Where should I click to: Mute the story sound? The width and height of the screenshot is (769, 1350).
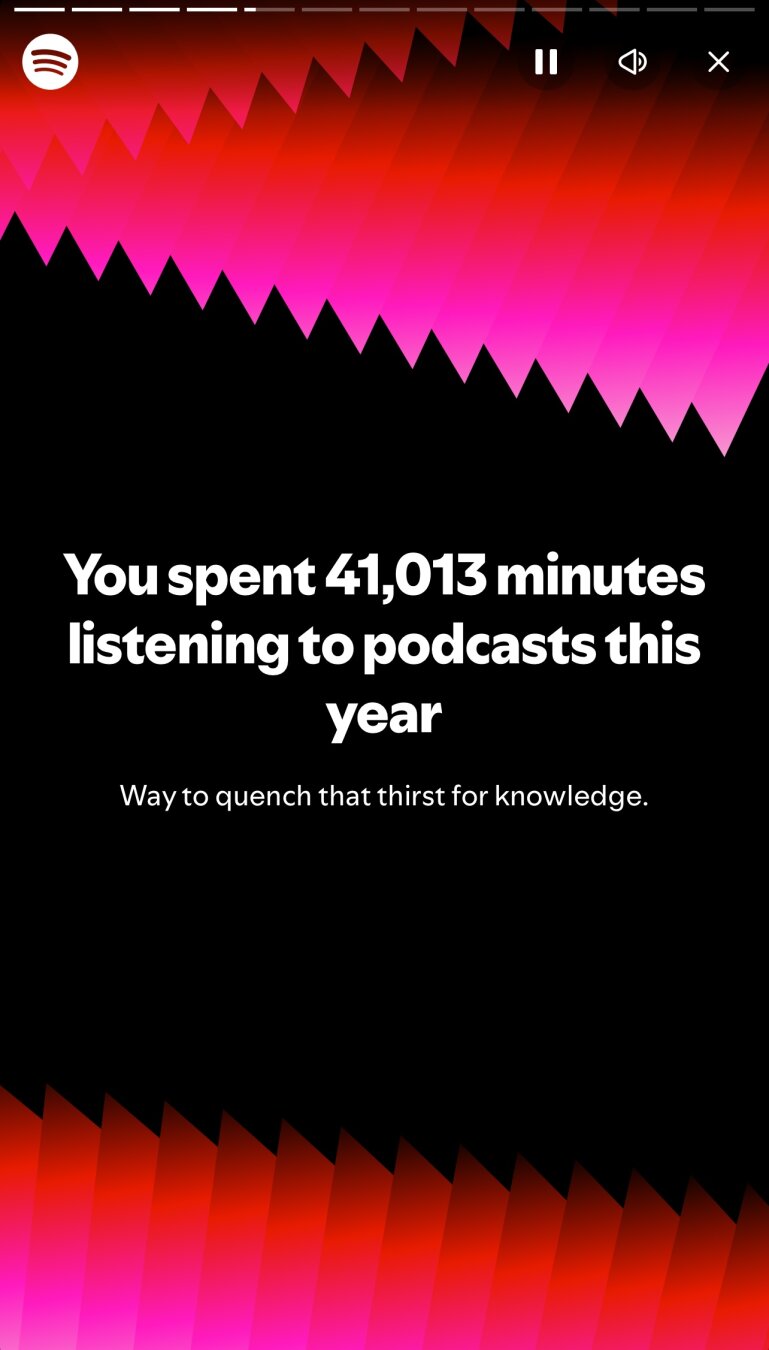click(x=632, y=62)
